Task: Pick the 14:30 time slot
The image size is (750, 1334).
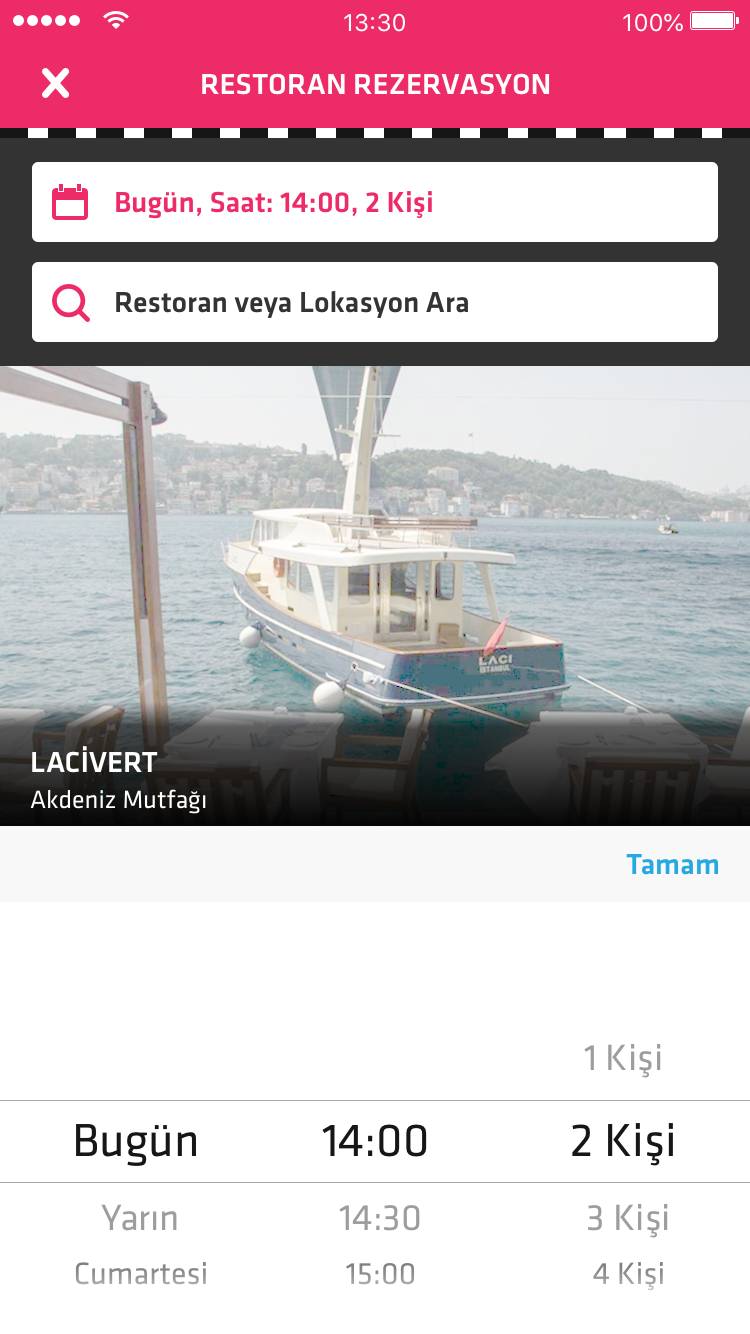Action: (x=379, y=1218)
